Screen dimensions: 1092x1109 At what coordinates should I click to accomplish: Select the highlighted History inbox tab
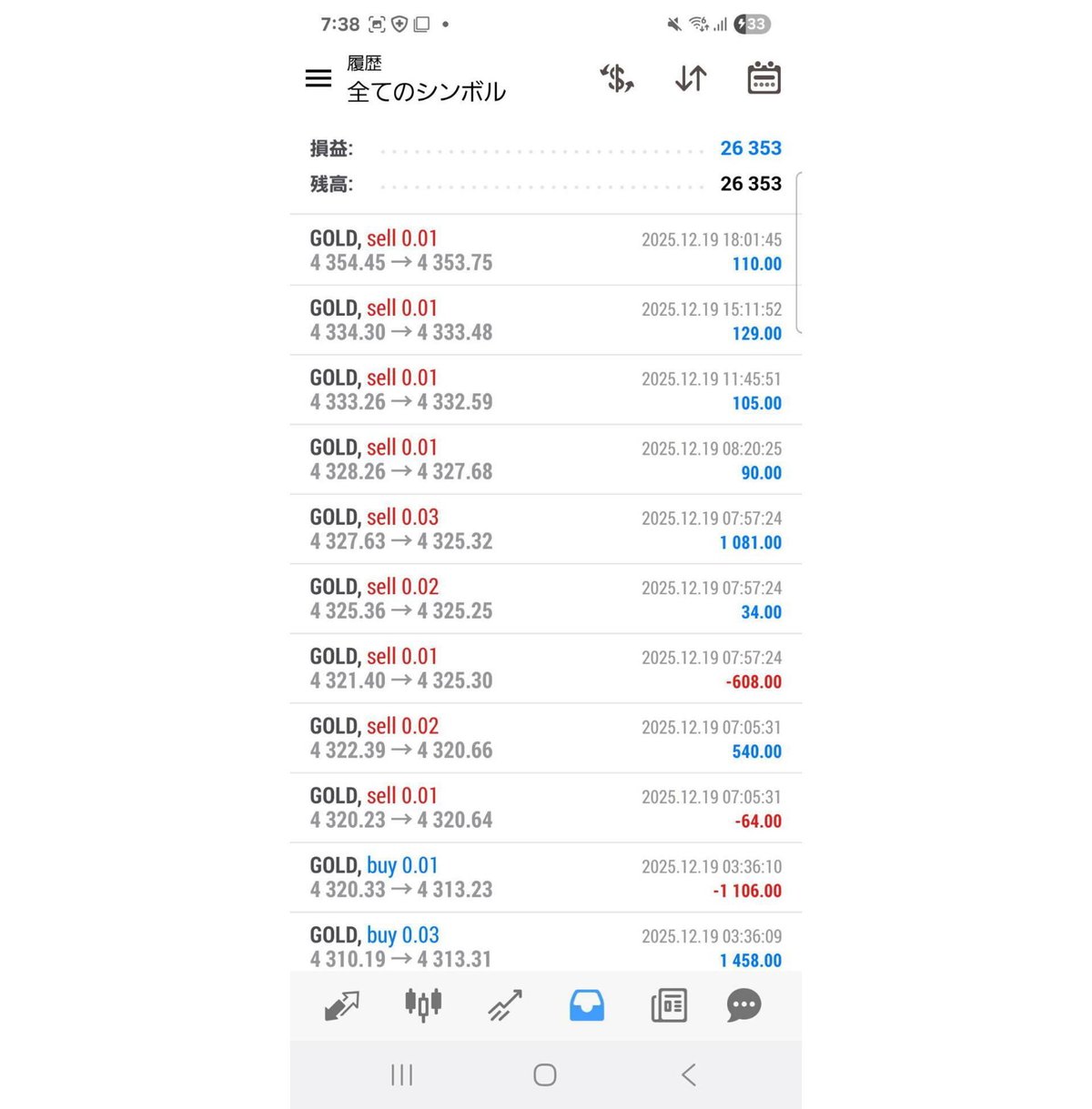586,1005
